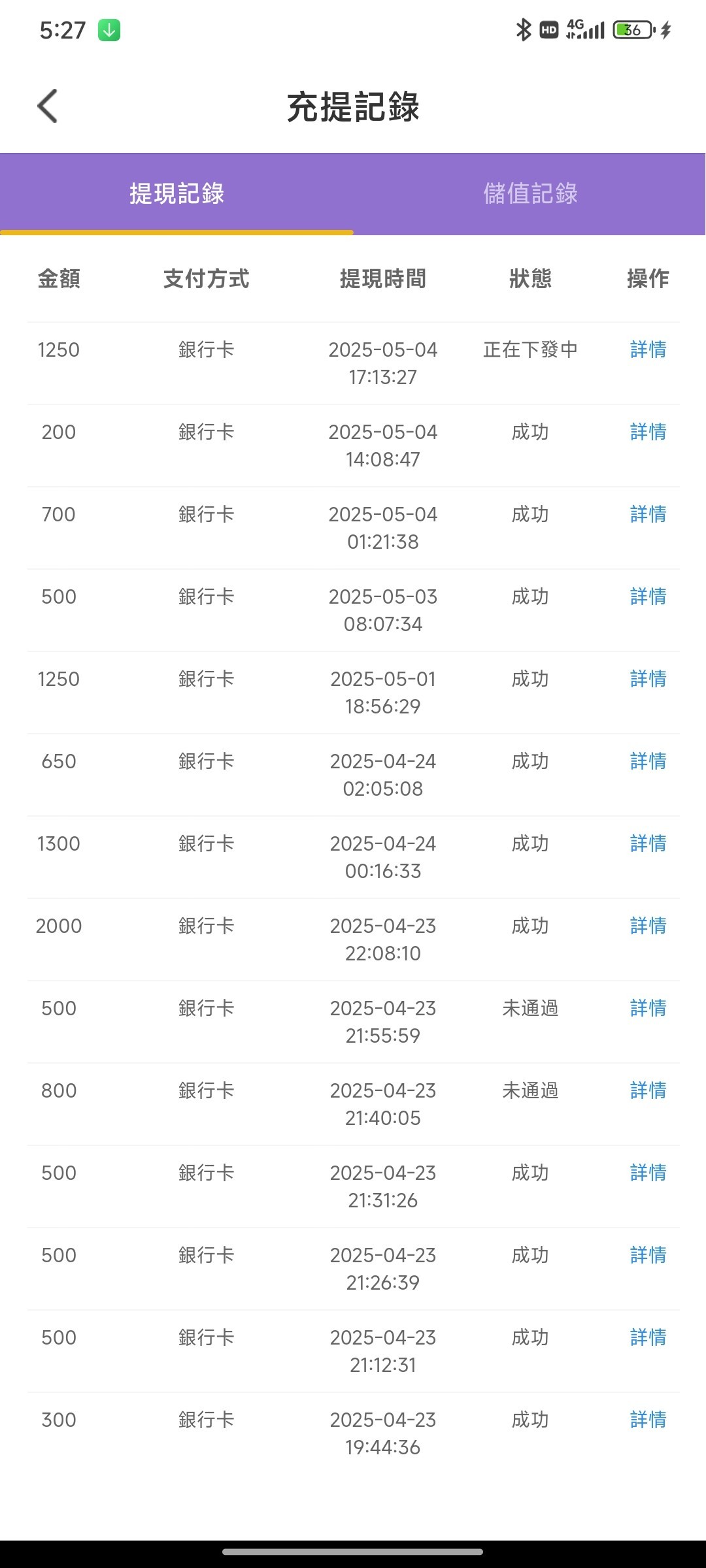Switch to the 儲值記錄 tab
The width and height of the screenshot is (706, 1568).
530,193
